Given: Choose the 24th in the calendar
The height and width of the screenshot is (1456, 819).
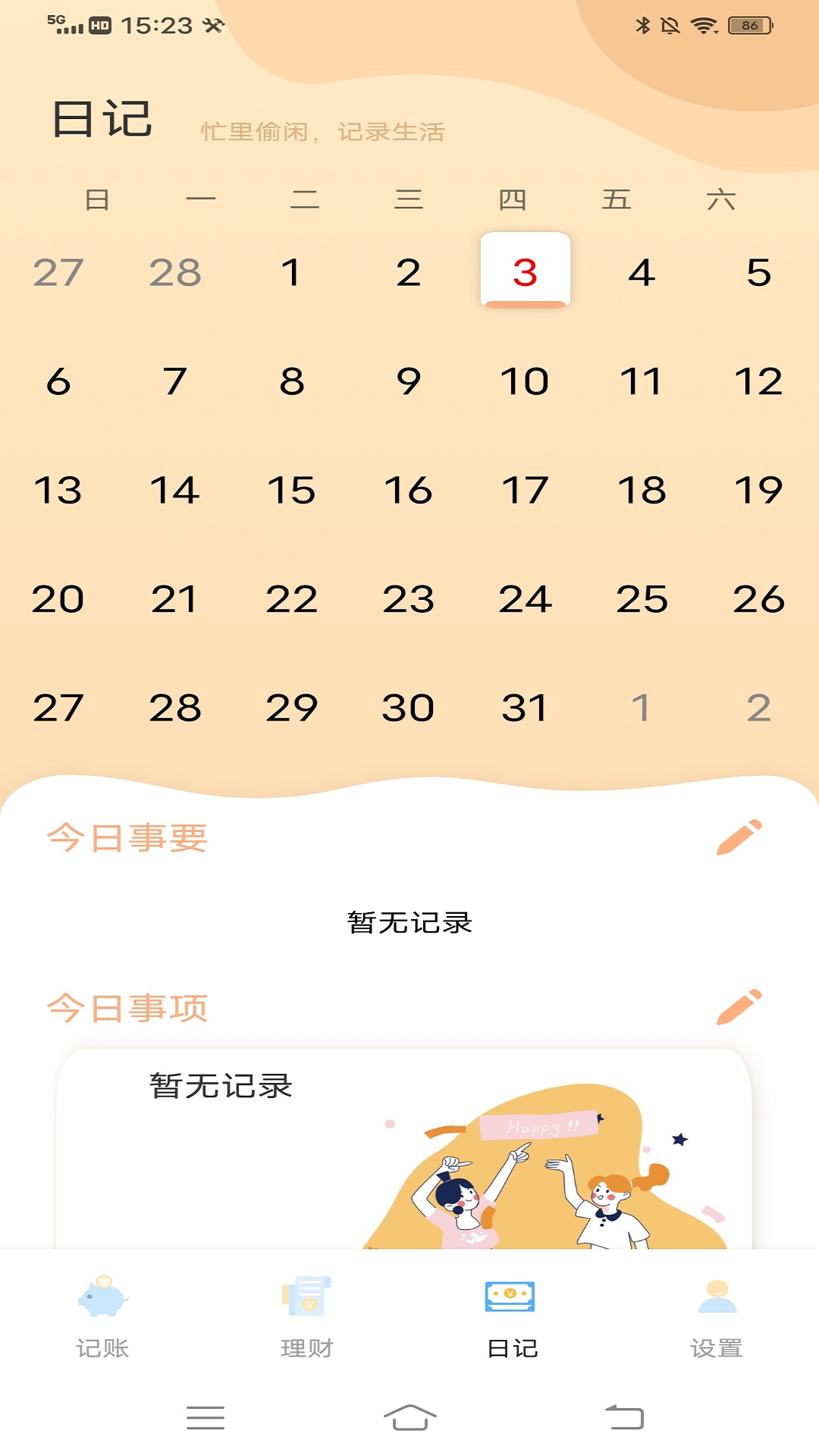Looking at the screenshot, I should (x=525, y=599).
